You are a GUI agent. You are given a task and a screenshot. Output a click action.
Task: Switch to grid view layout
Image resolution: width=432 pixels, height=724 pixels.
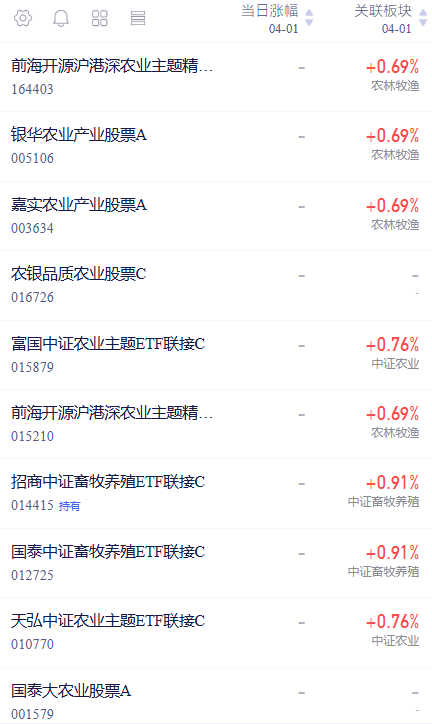point(99,18)
